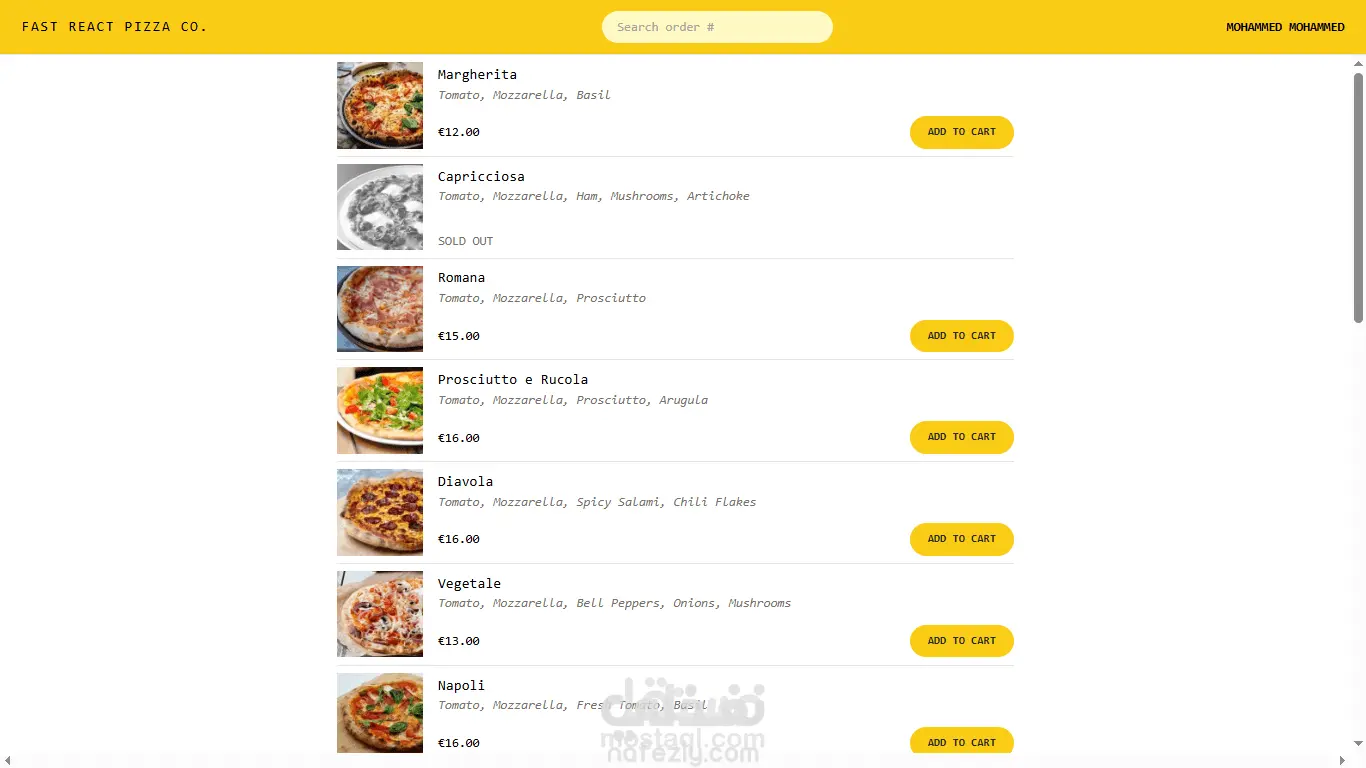Add Margherita to cart
The height and width of the screenshot is (768, 1366).
pos(961,132)
